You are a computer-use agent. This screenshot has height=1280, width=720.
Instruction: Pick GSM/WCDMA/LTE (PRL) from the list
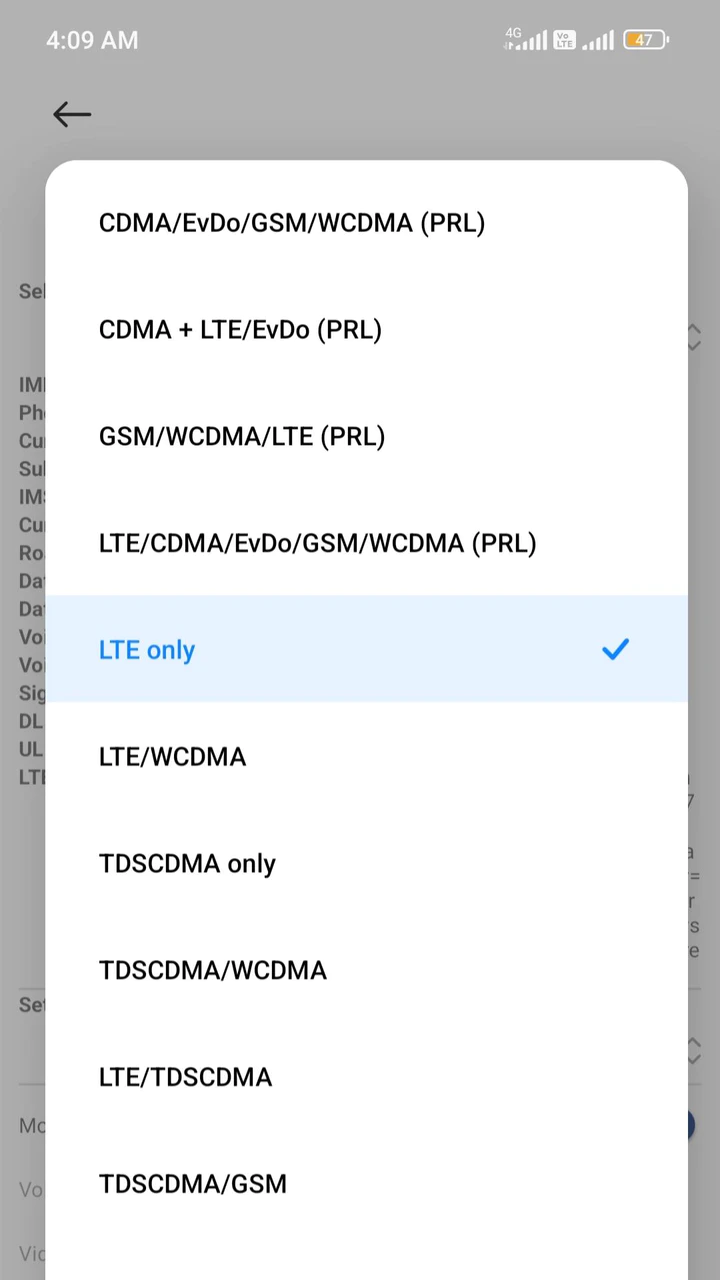point(366,437)
